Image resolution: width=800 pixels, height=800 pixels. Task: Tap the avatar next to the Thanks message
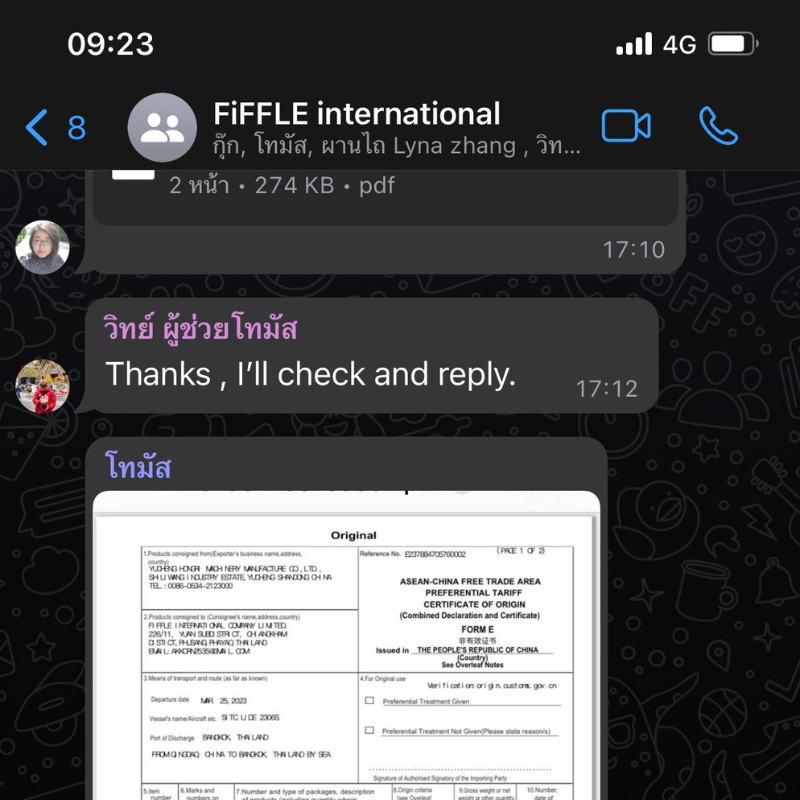[x=43, y=386]
